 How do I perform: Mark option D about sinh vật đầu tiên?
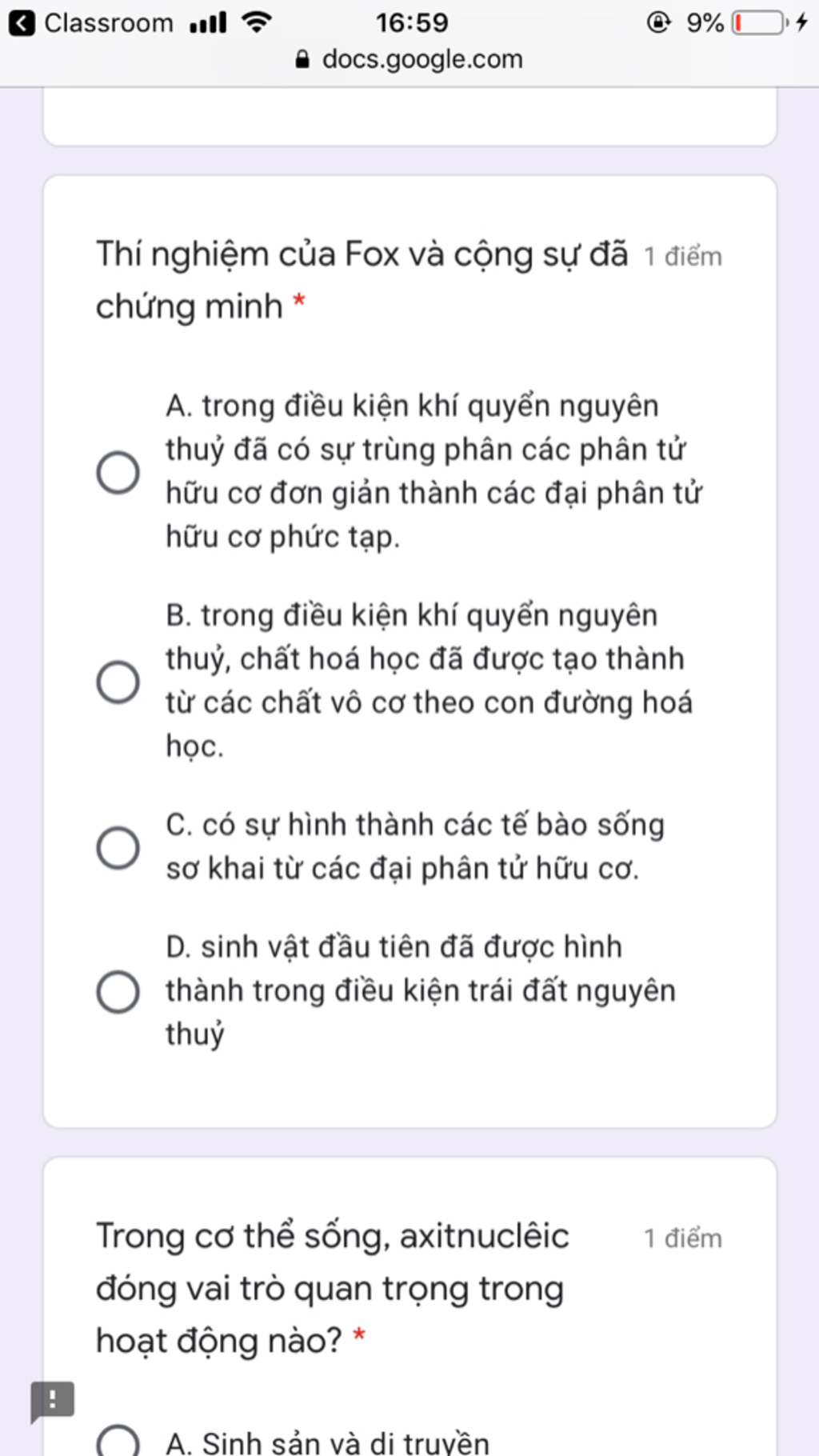[118, 991]
